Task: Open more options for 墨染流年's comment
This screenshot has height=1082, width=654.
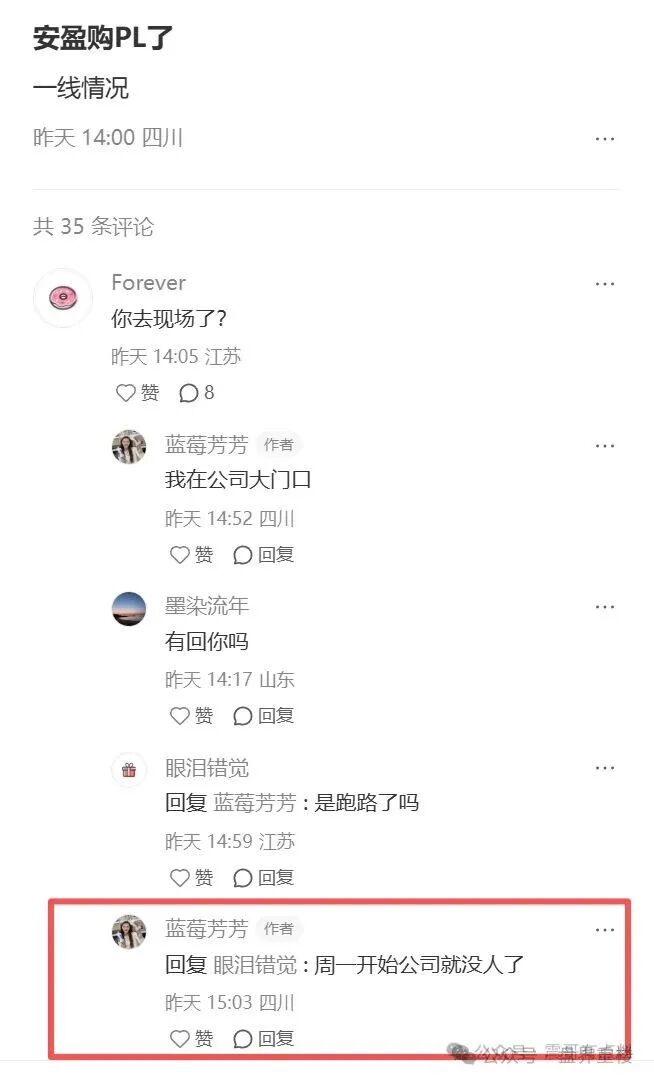Action: [x=604, y=607]
